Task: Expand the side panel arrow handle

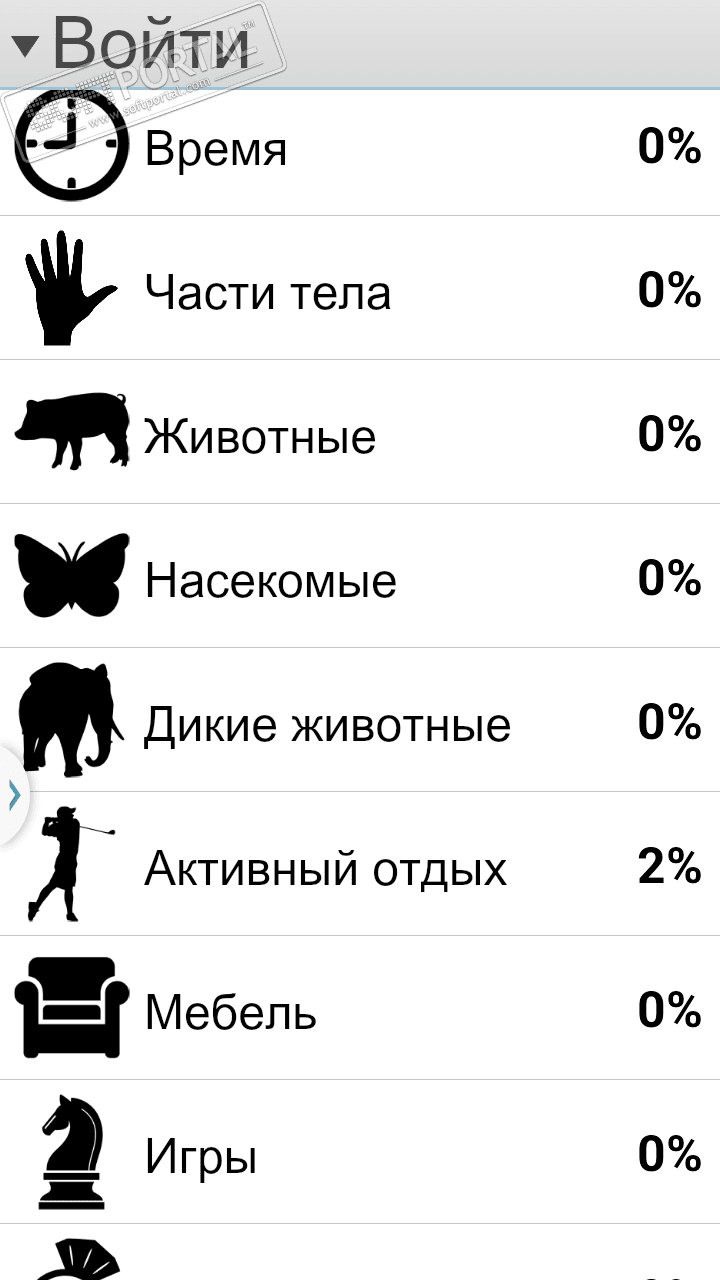Action: (x=13, y=795)
